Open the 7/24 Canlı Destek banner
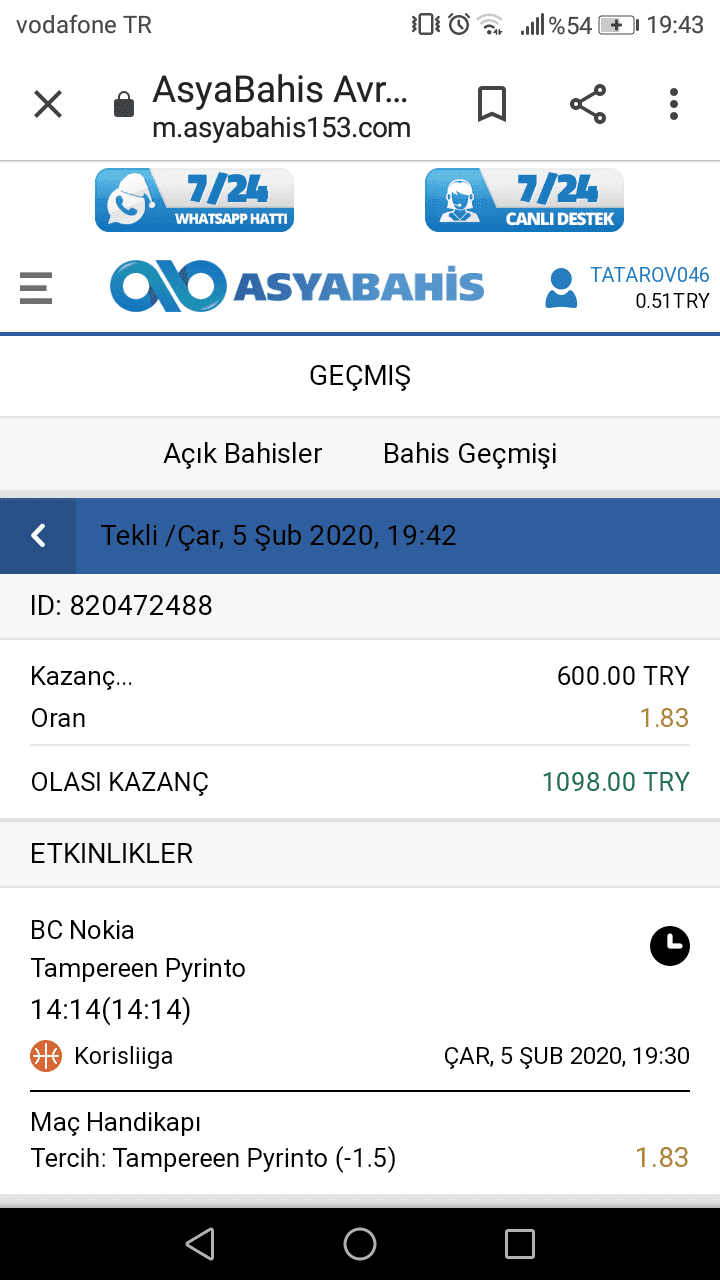Image resolution: width=720 pixels, height=1280 pixels. coord(524,200)
